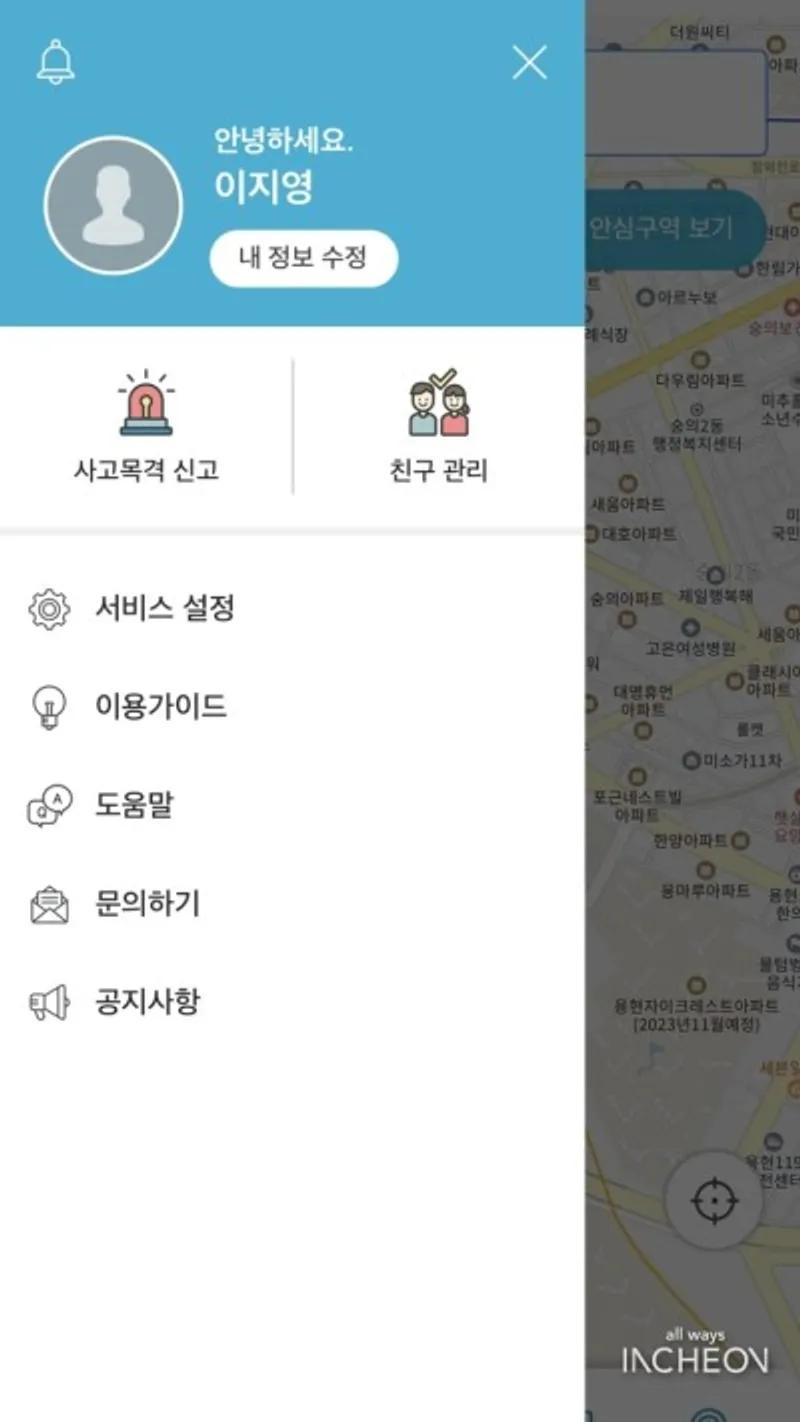The height and width of the screenshot is (1422, 800).
Task: Tap the 내 정보 수정 button
Action: tap(303, 258)
